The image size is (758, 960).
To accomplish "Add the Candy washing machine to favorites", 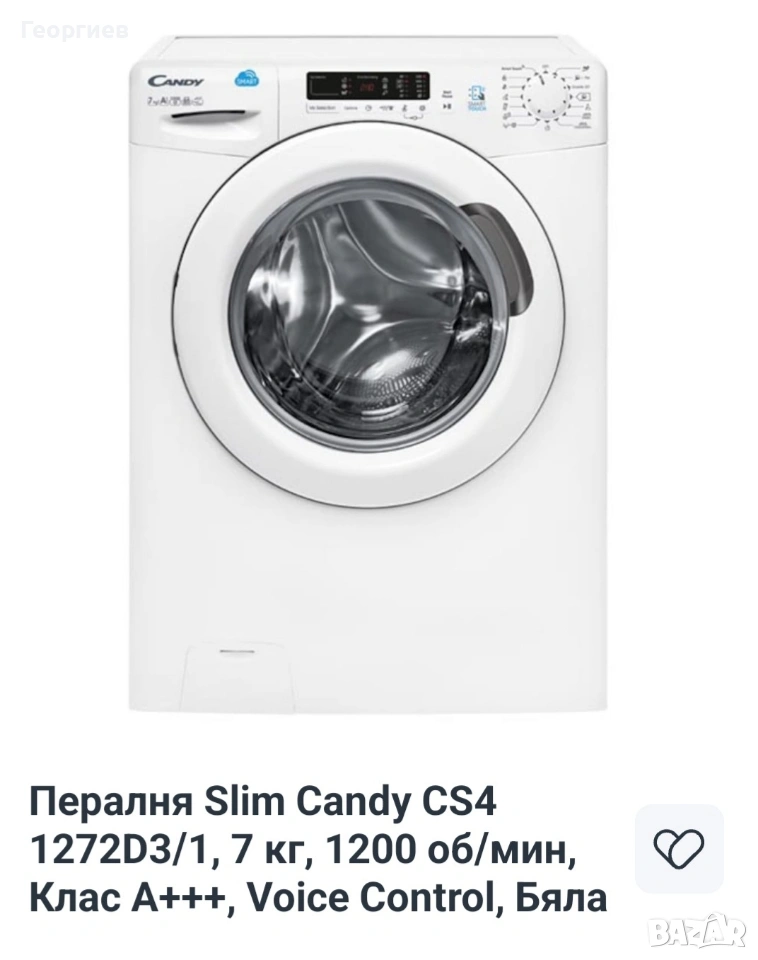I will [679, 848].
